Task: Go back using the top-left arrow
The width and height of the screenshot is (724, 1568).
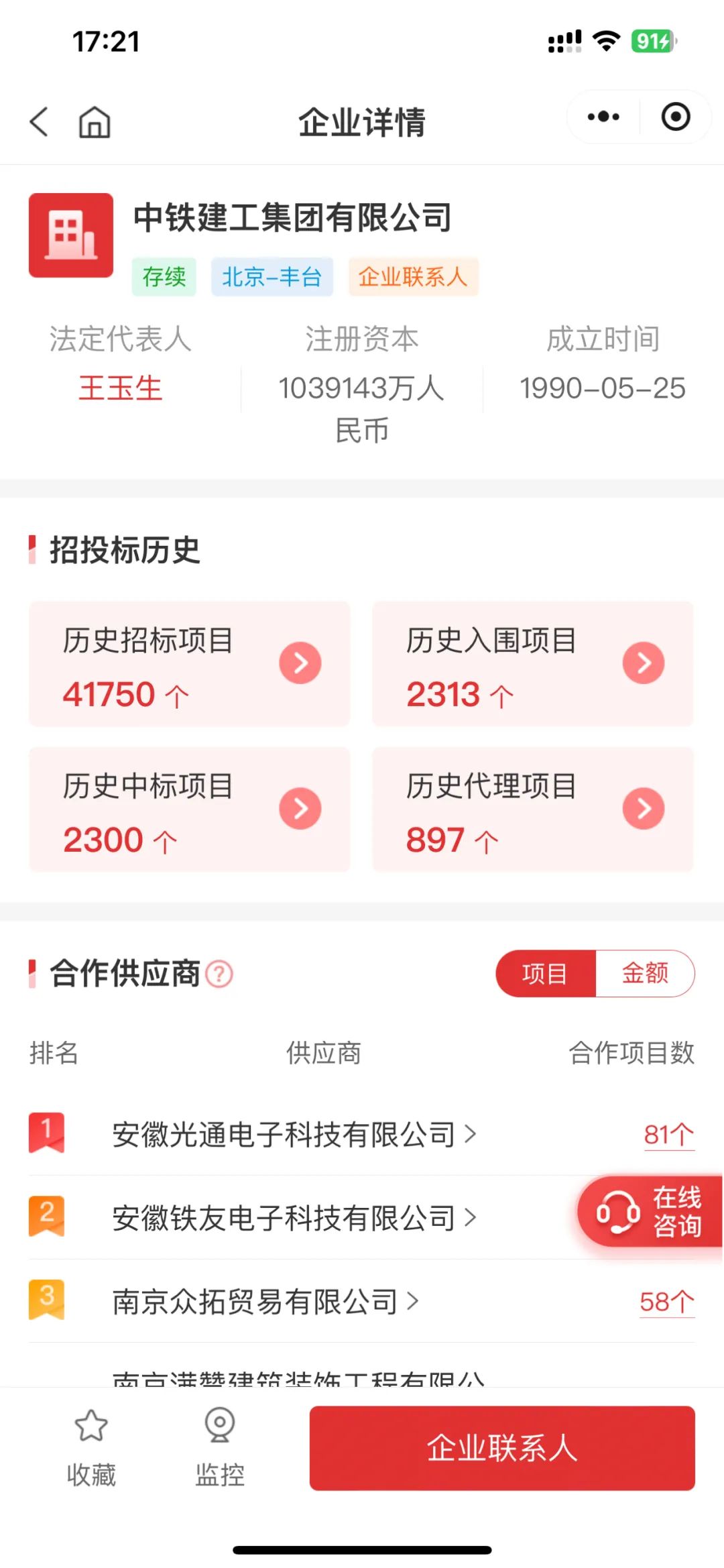Action: 39,121
